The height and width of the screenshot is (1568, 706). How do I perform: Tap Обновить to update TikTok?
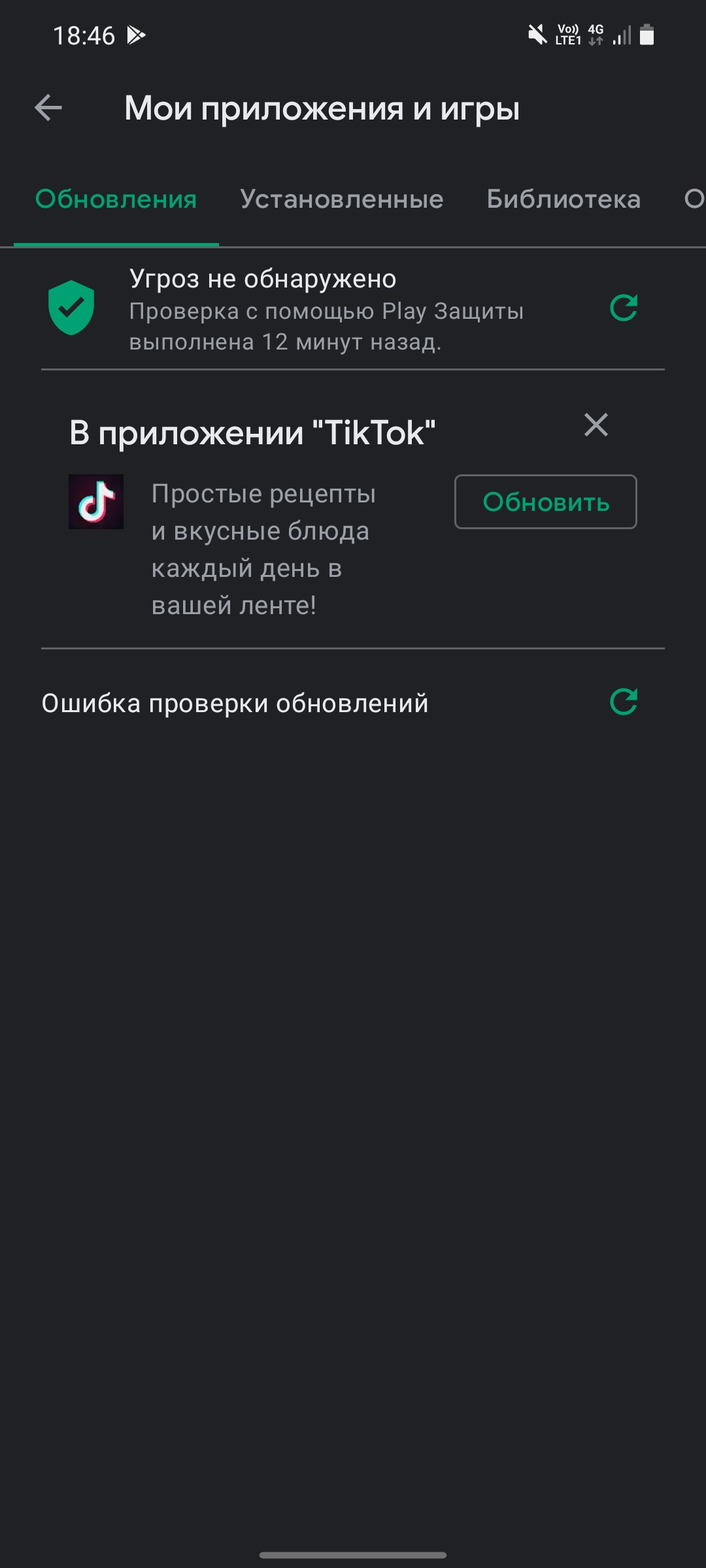(x=545, y=502)
